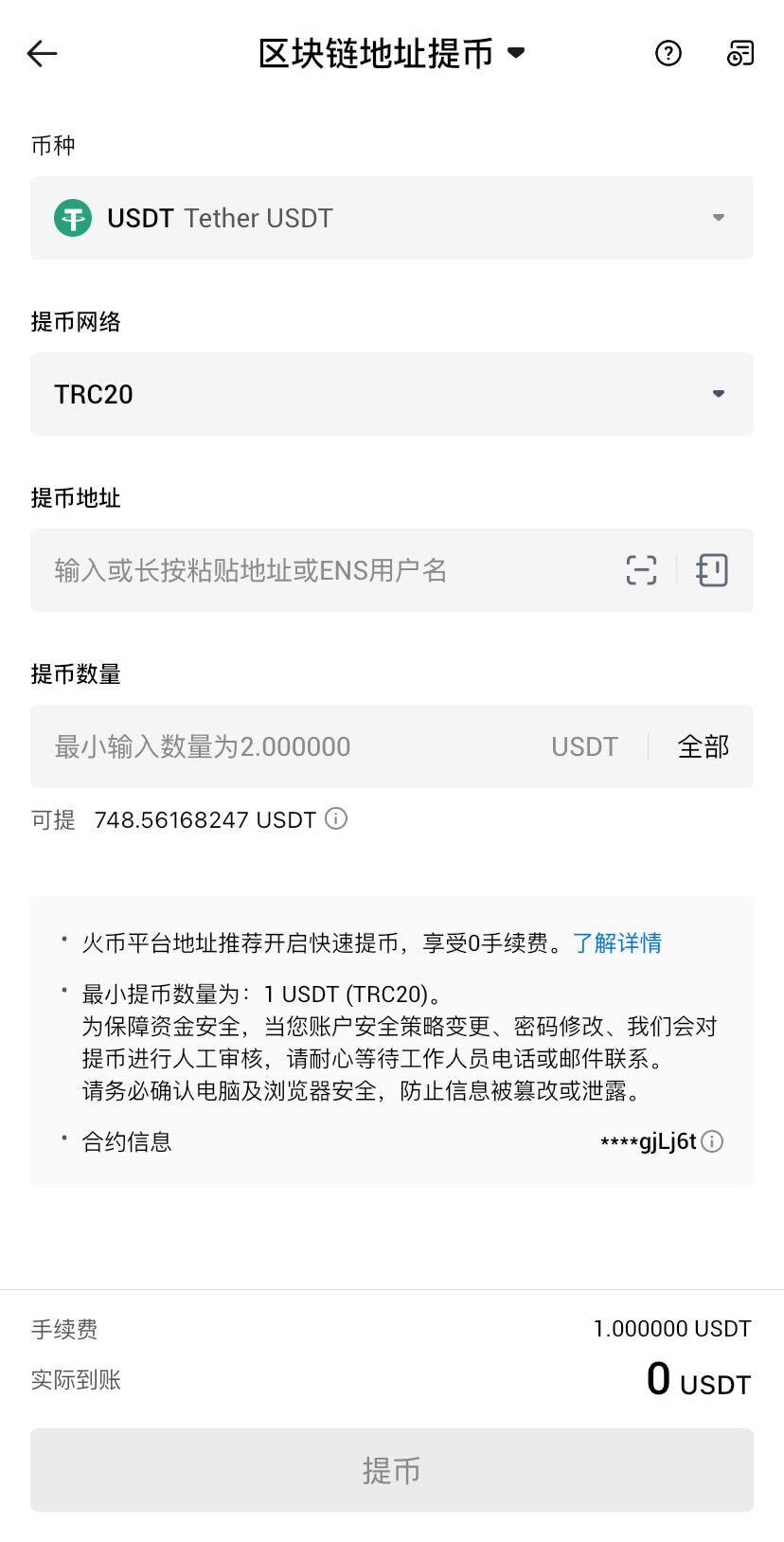The image size is (784, 1542).
Task: Open withdrawal records icon
Action: 740,54
